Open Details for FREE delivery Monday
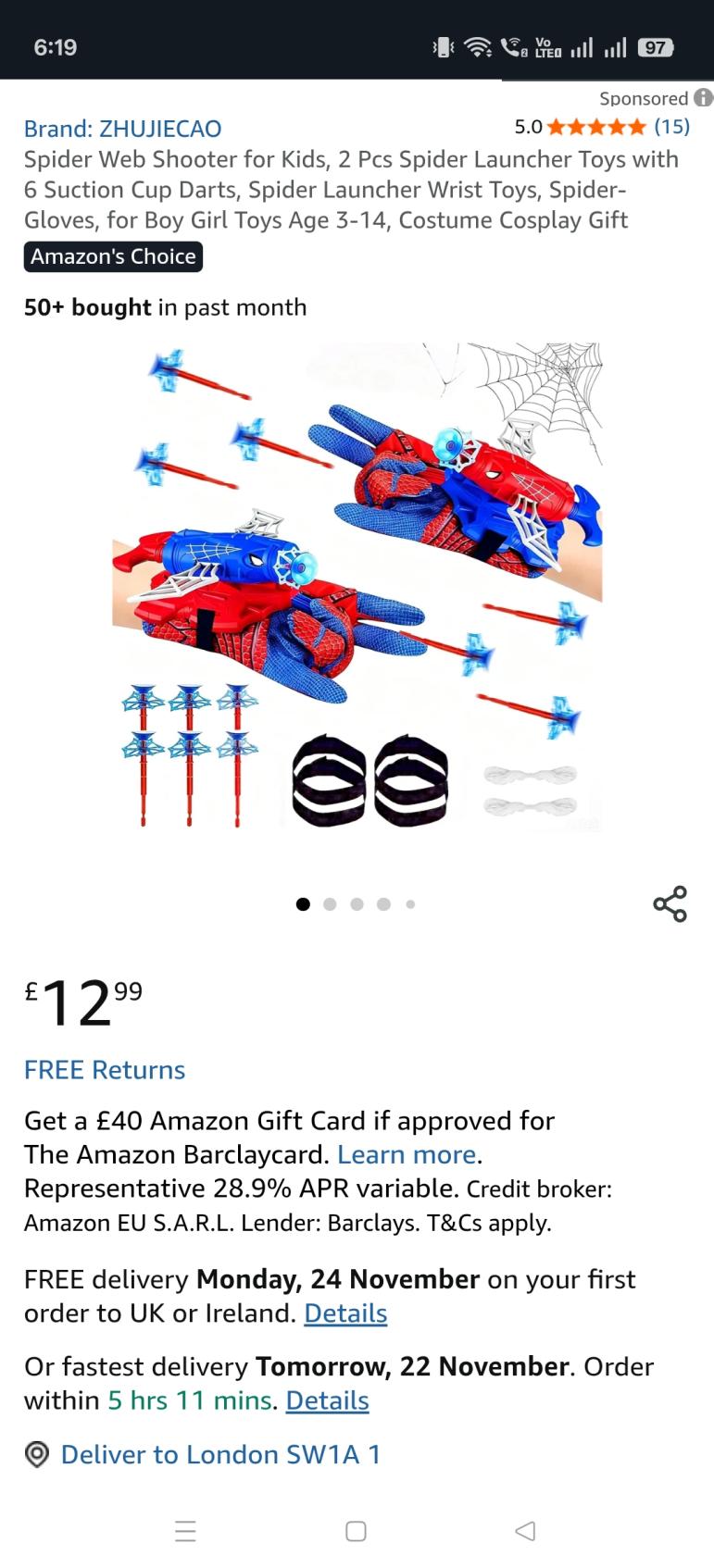 coord(345,1313)
